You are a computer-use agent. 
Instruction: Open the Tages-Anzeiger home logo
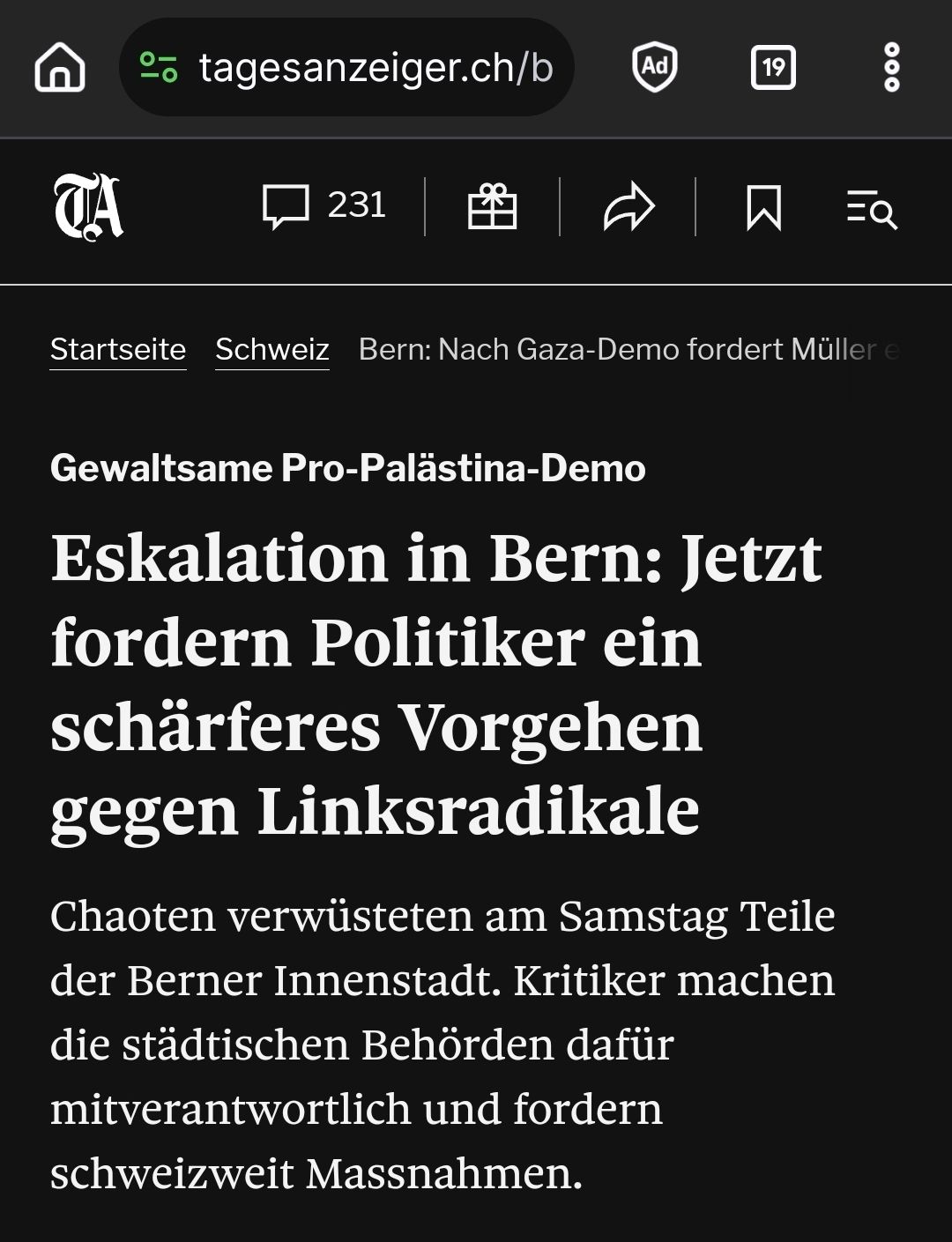89,208
